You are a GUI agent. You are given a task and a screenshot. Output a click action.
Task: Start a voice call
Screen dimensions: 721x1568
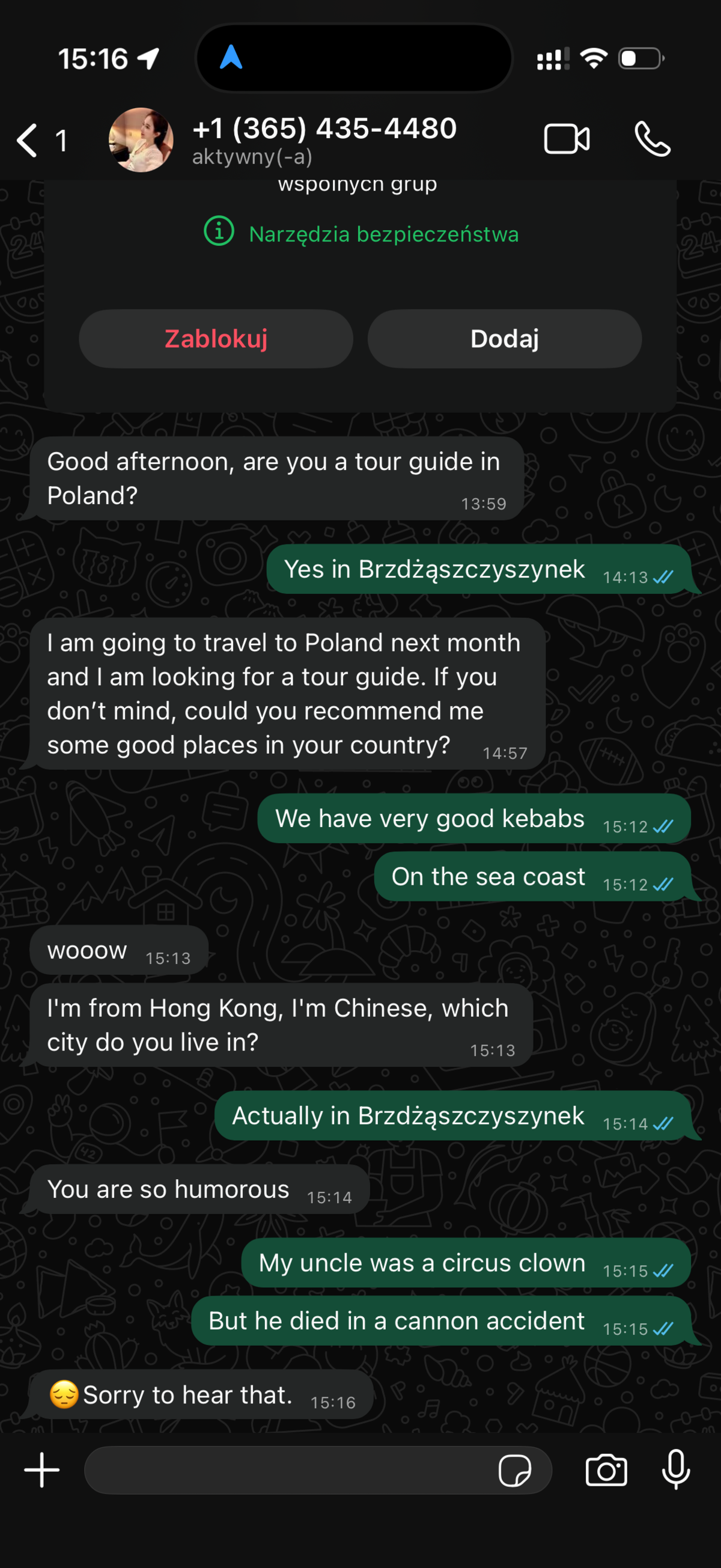click(x=653, y=139)
